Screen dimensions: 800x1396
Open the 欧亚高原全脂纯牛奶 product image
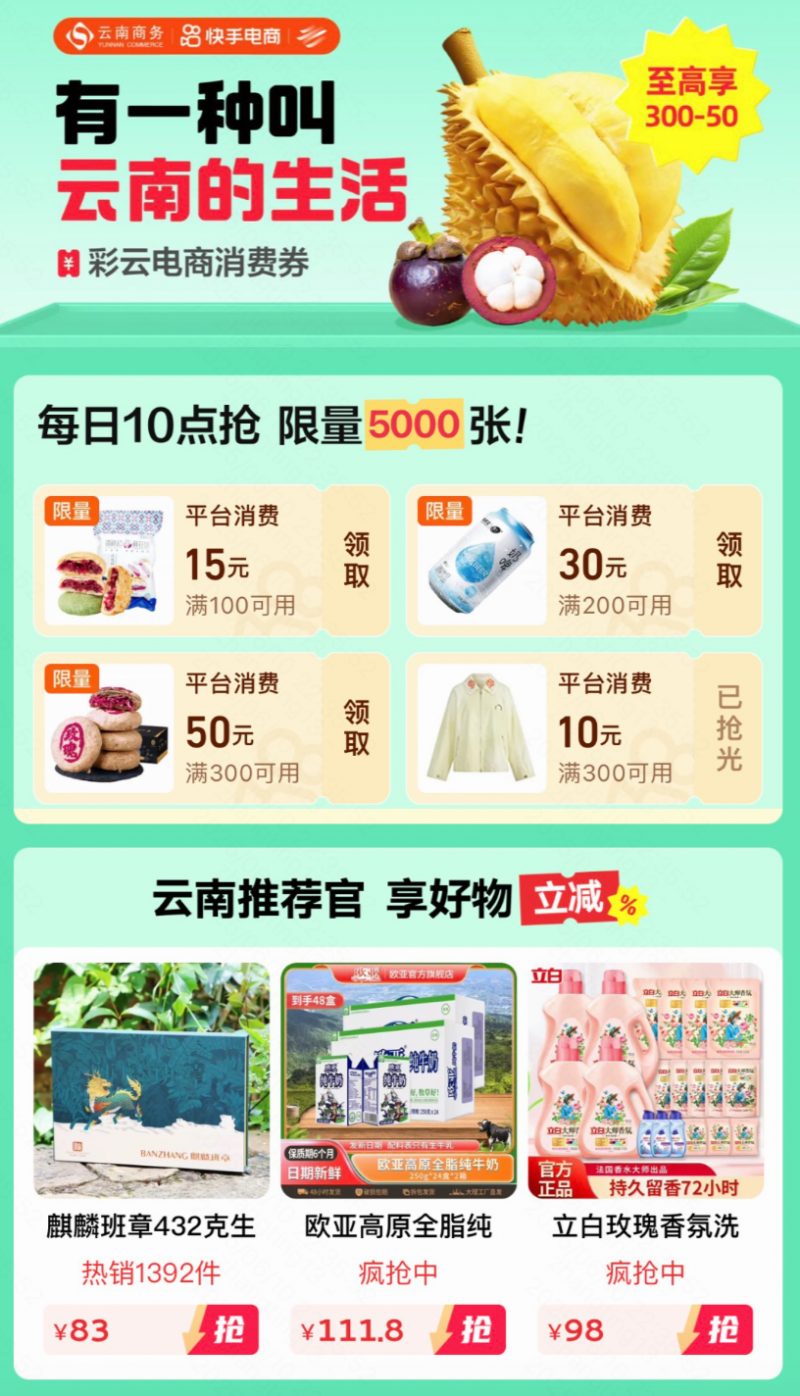pyautogui.click(x=399, y=1080)
